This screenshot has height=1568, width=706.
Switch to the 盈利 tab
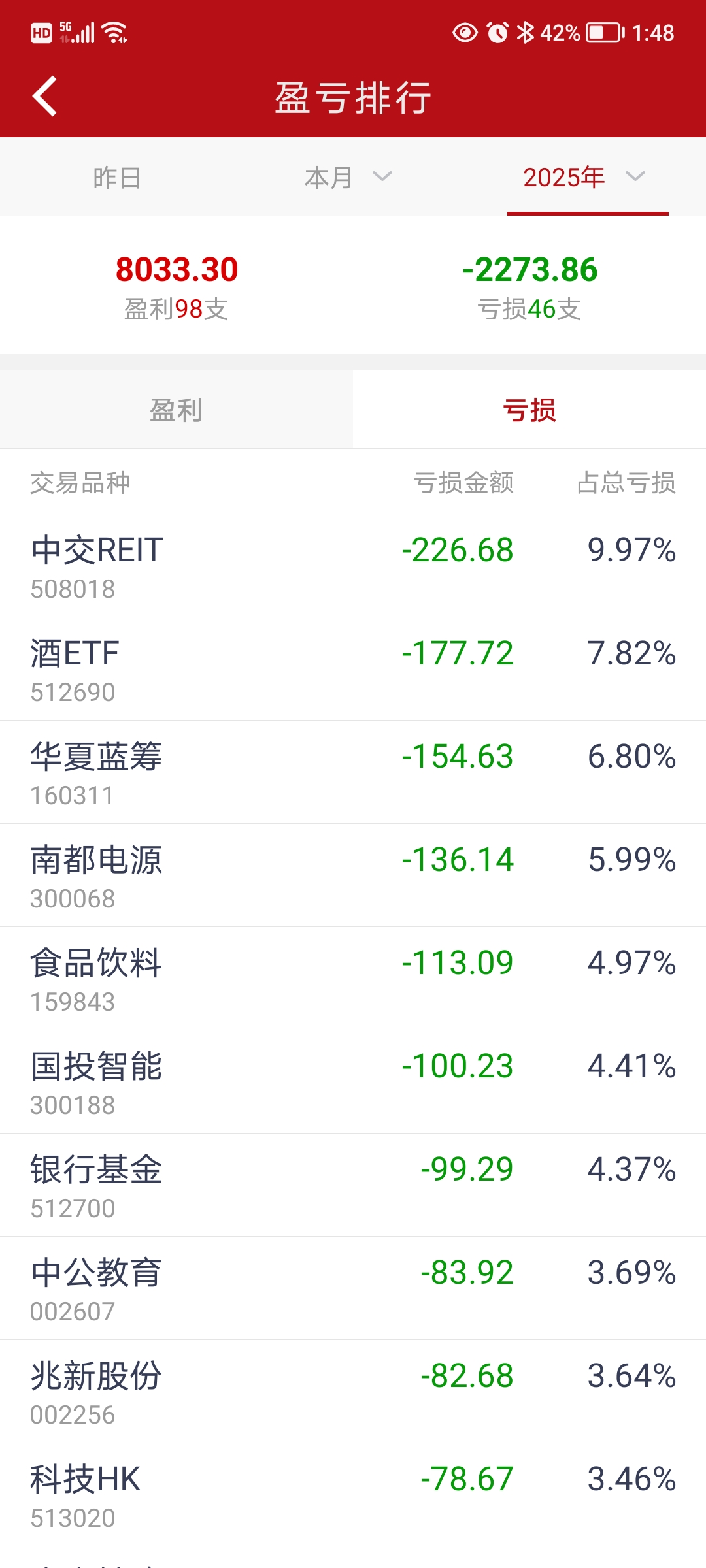coord(176,410)
